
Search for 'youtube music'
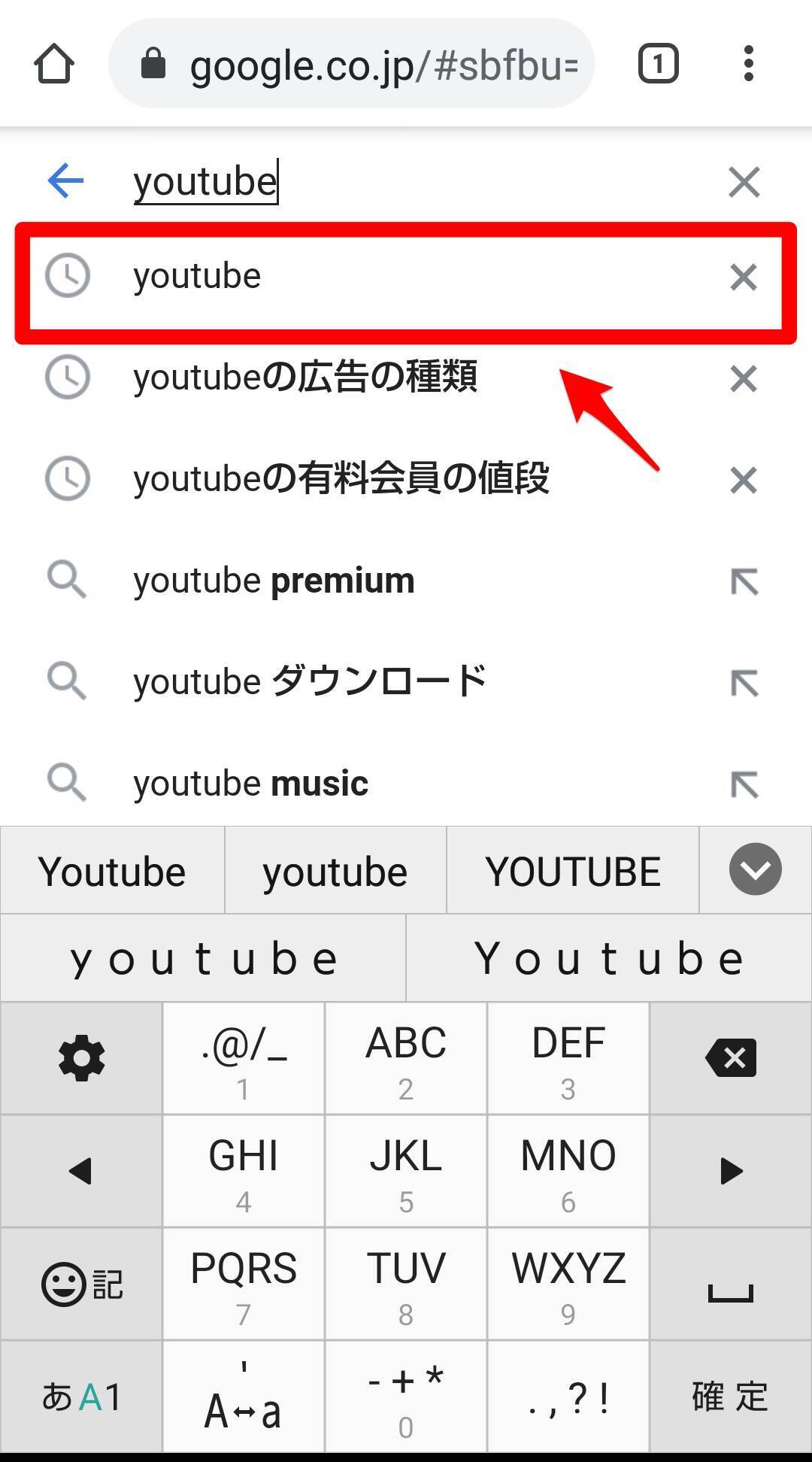(x=250, y=784)
